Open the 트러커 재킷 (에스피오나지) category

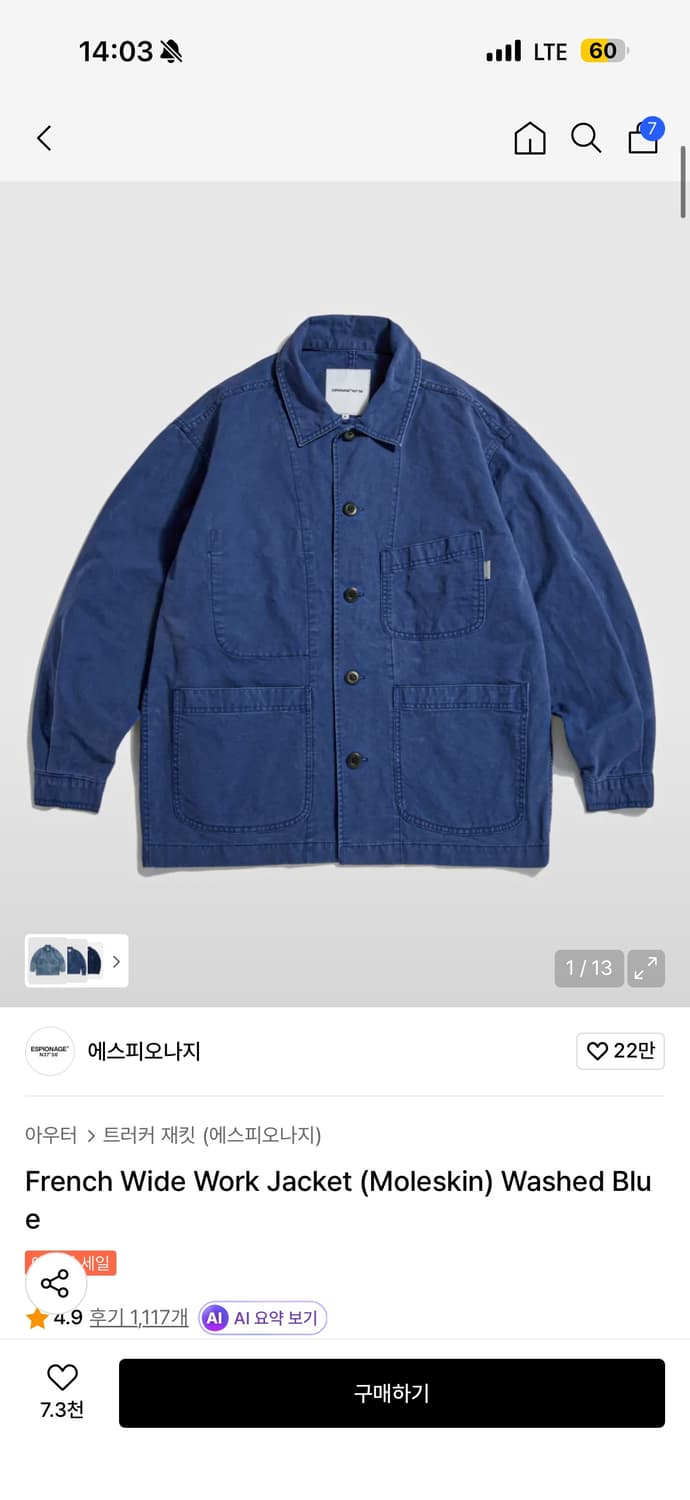point(212,1135)
